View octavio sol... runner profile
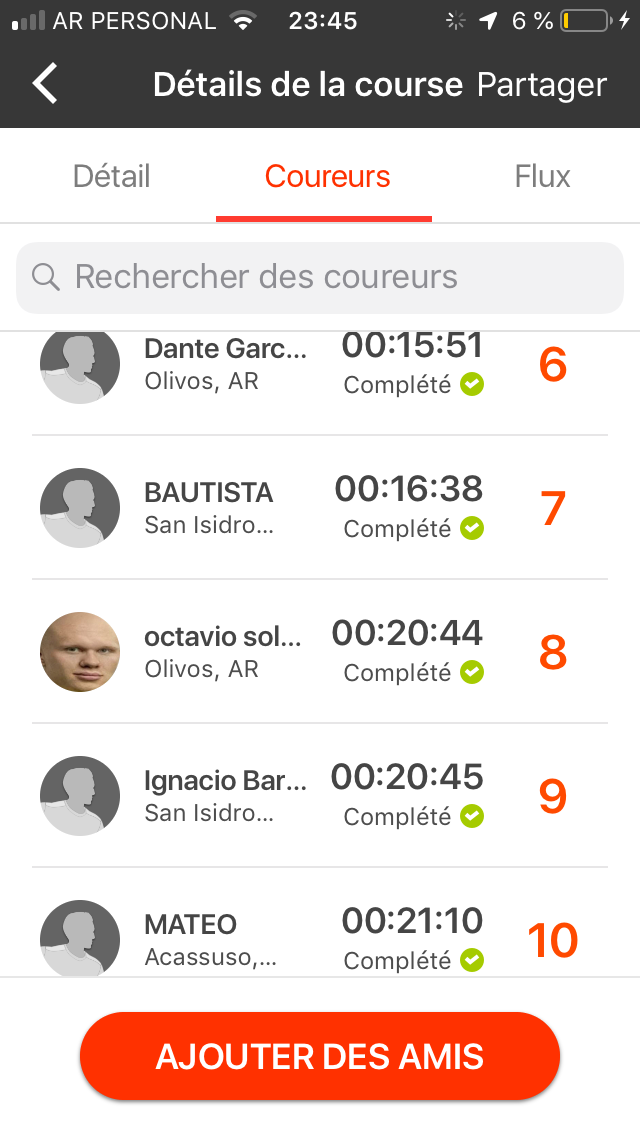This screenshot has height=1136, width=640. point(320,651)
